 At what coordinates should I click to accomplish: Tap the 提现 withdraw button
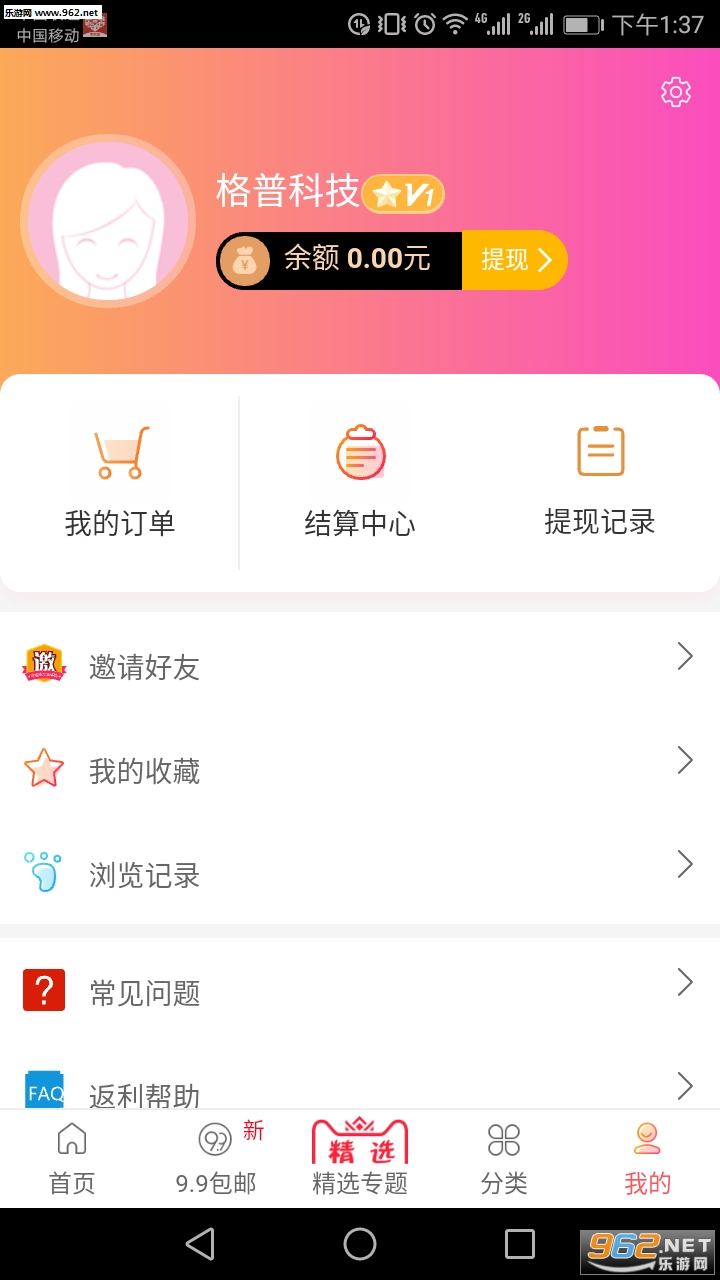point(514,260)
